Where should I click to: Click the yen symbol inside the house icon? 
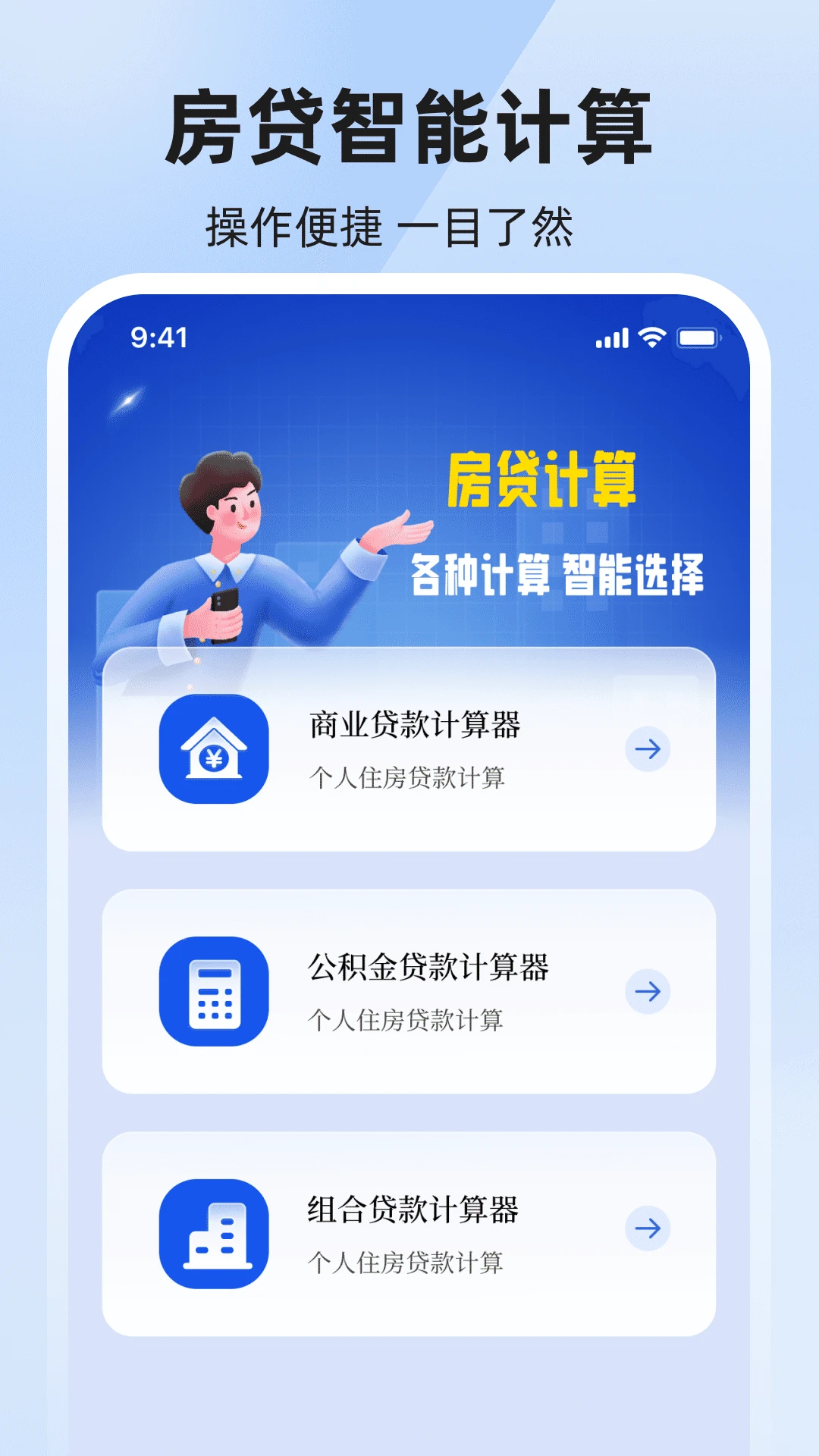click(214, 758)
